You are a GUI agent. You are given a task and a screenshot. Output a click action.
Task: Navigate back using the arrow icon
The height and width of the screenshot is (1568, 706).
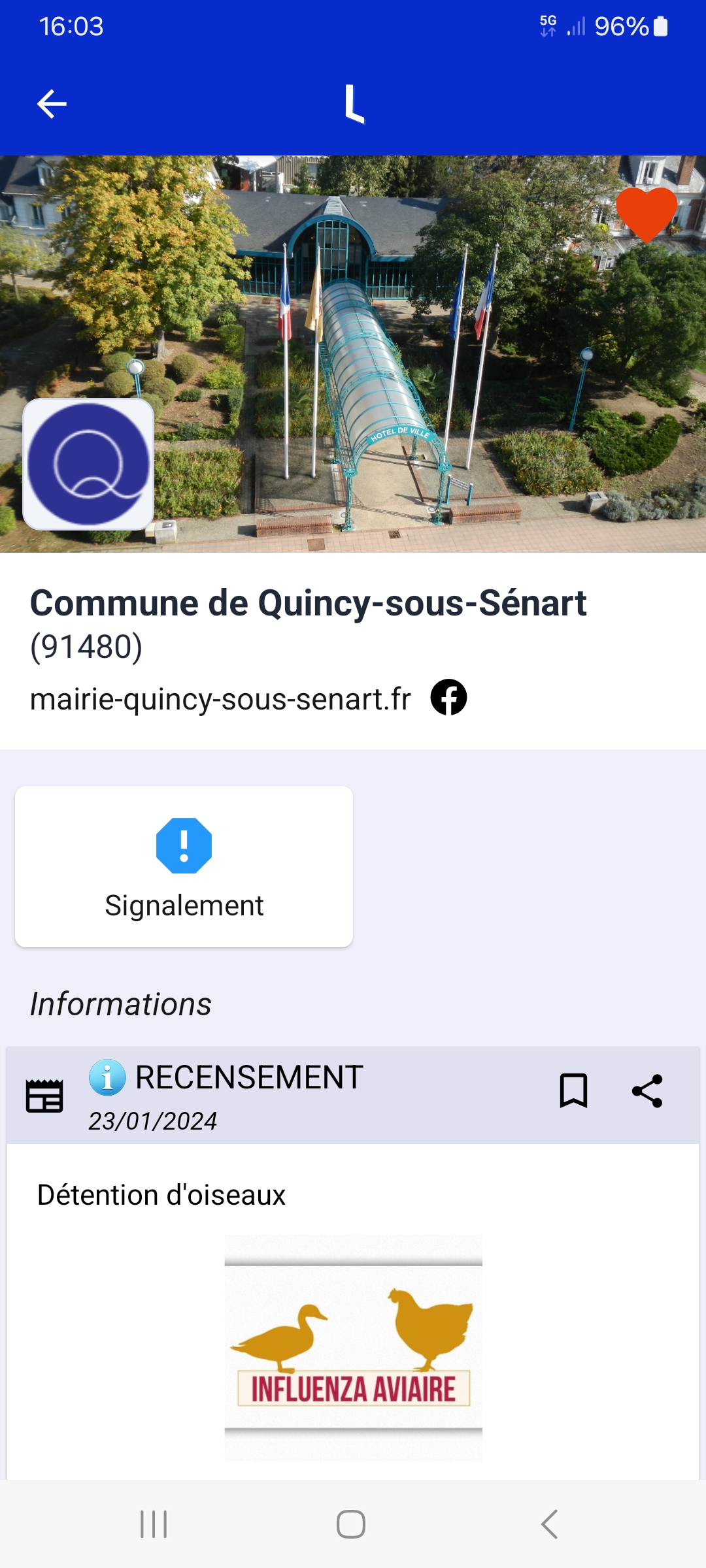tap(51, 103)
